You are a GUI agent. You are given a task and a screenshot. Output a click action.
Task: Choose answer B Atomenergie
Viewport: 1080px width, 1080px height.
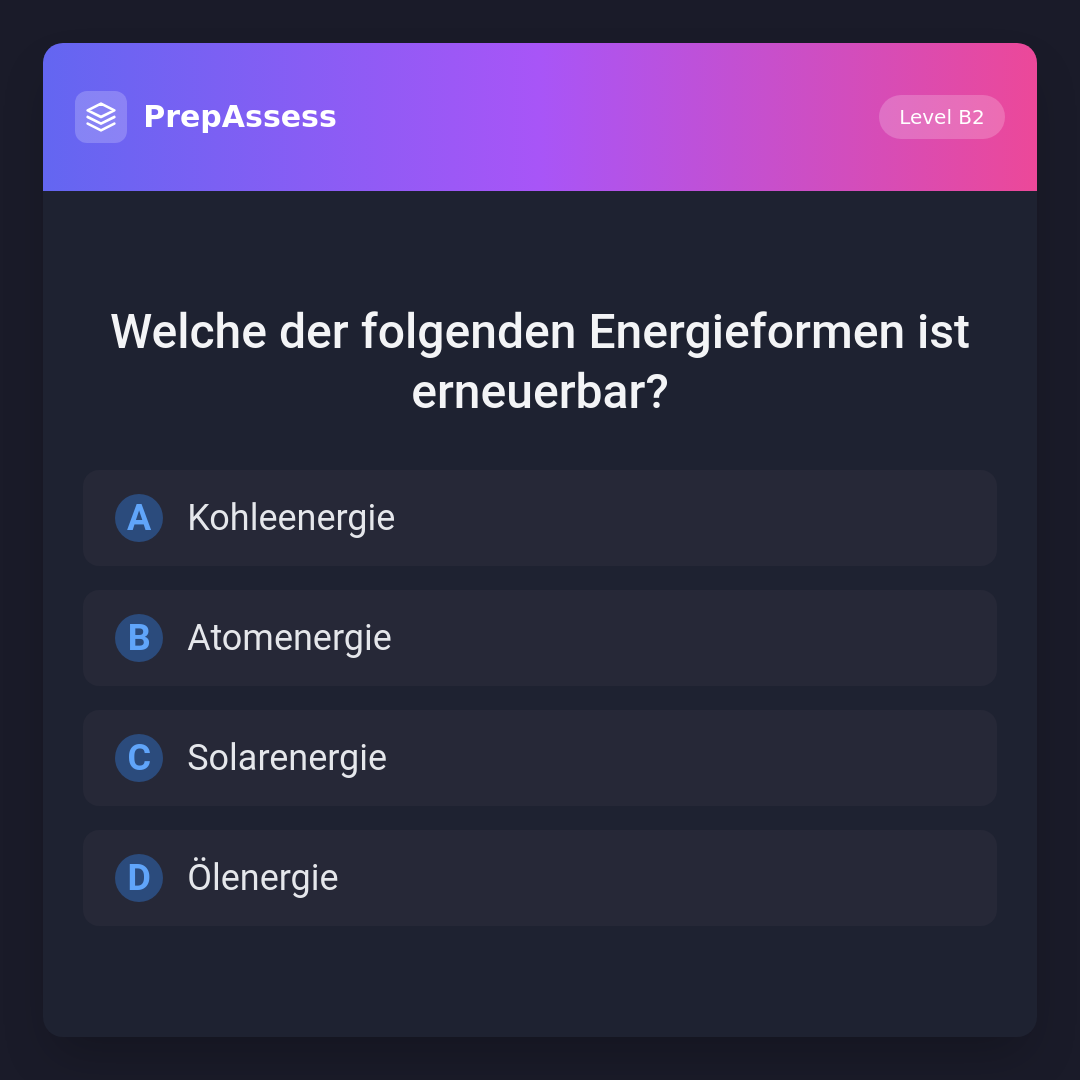coord(540,638)
